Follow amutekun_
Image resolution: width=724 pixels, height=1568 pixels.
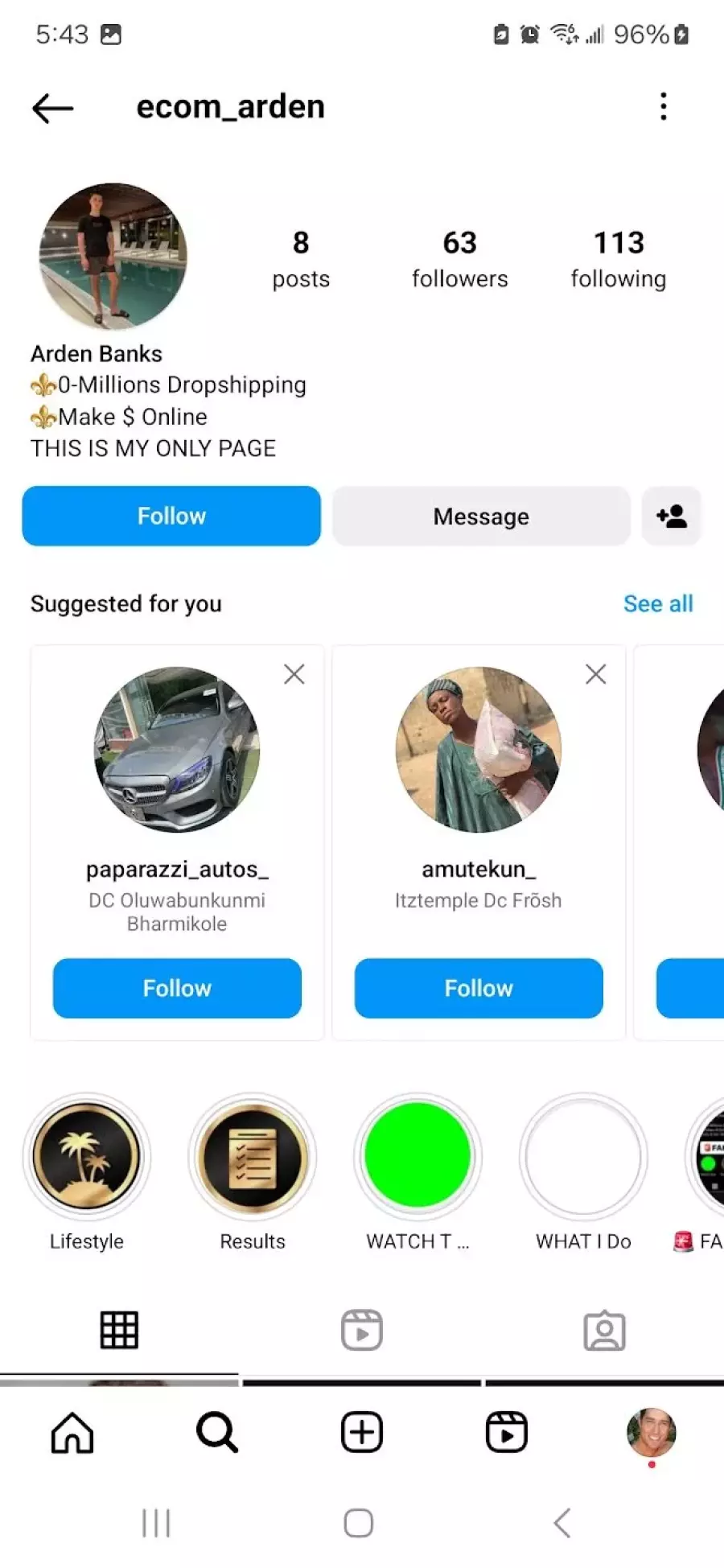[479, 988]
